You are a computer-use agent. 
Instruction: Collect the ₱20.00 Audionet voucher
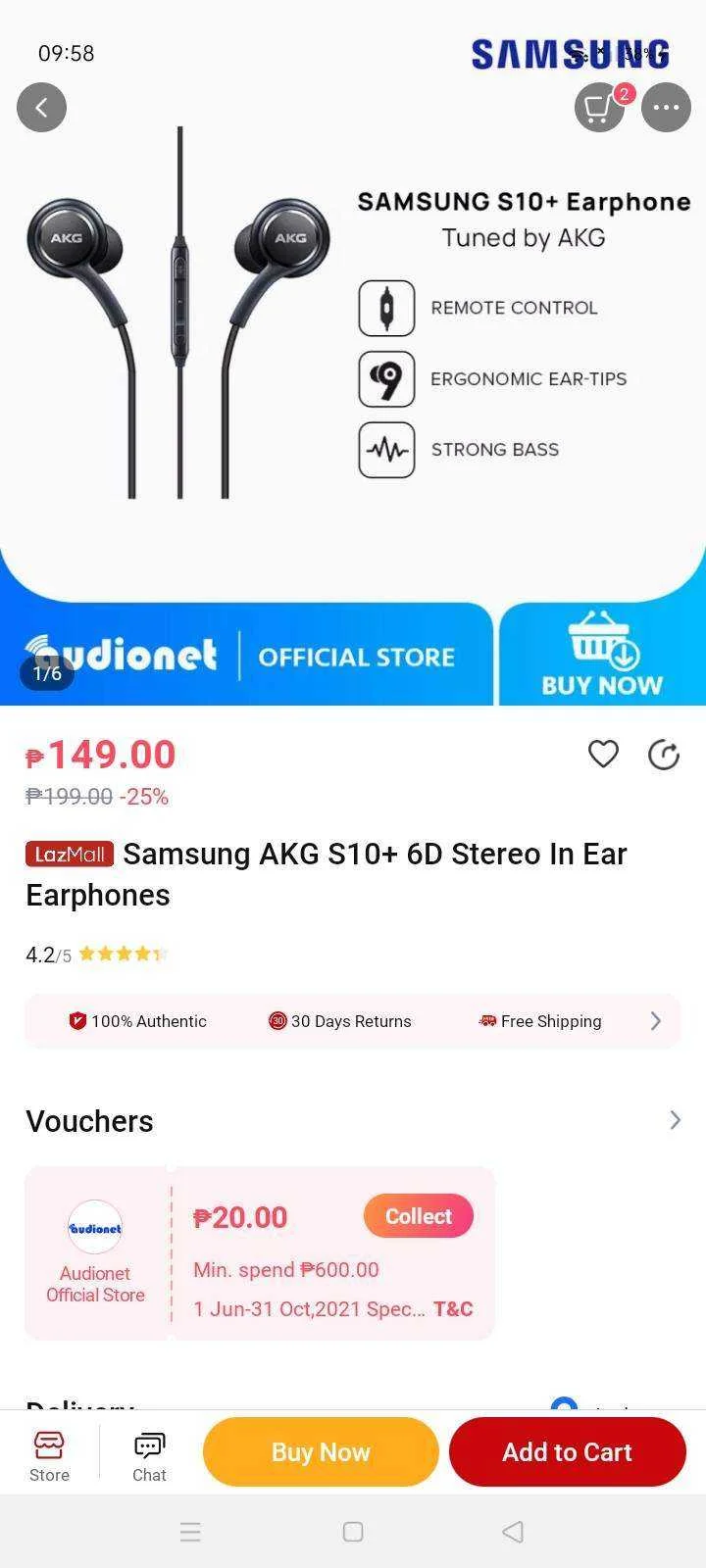(419, 1216)
